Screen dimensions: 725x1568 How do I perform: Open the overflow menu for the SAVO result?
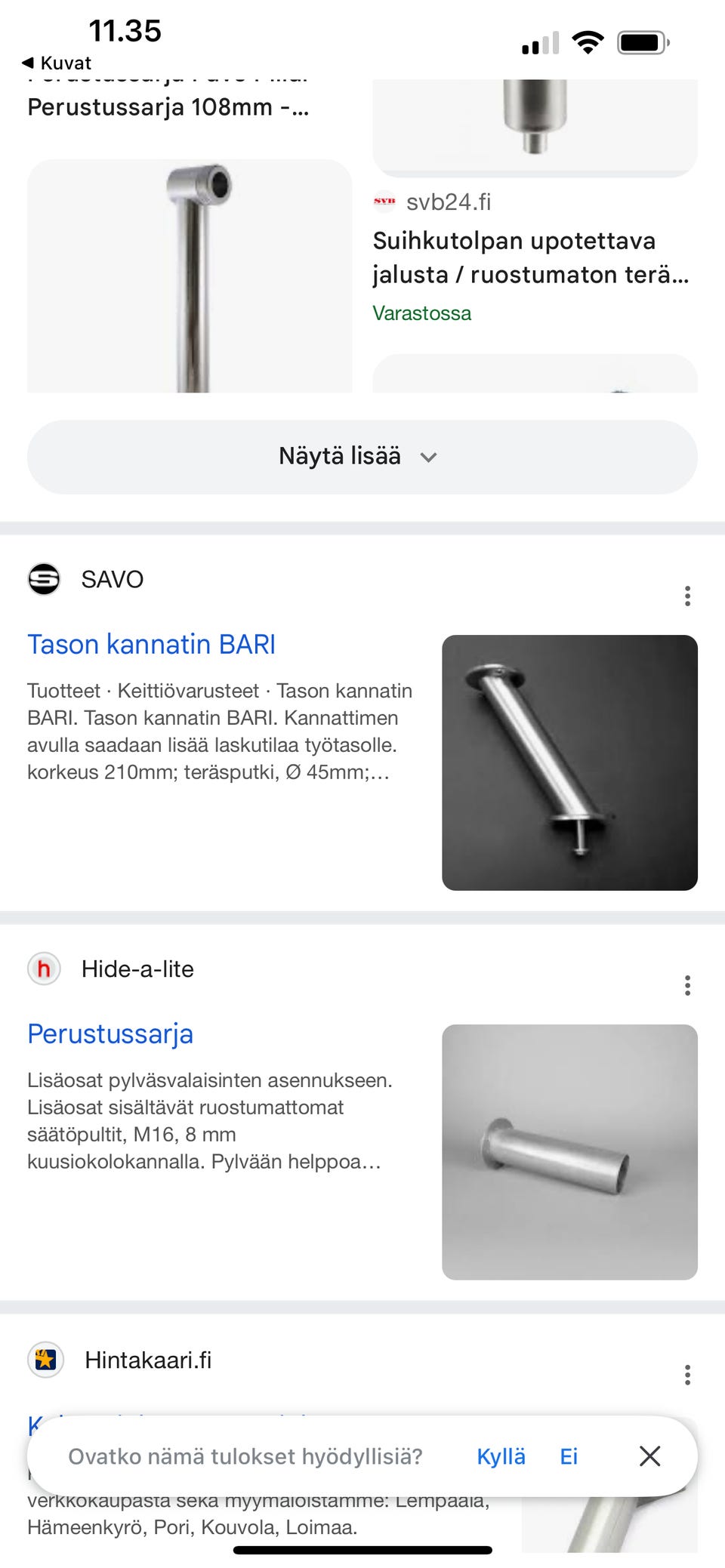686,596
